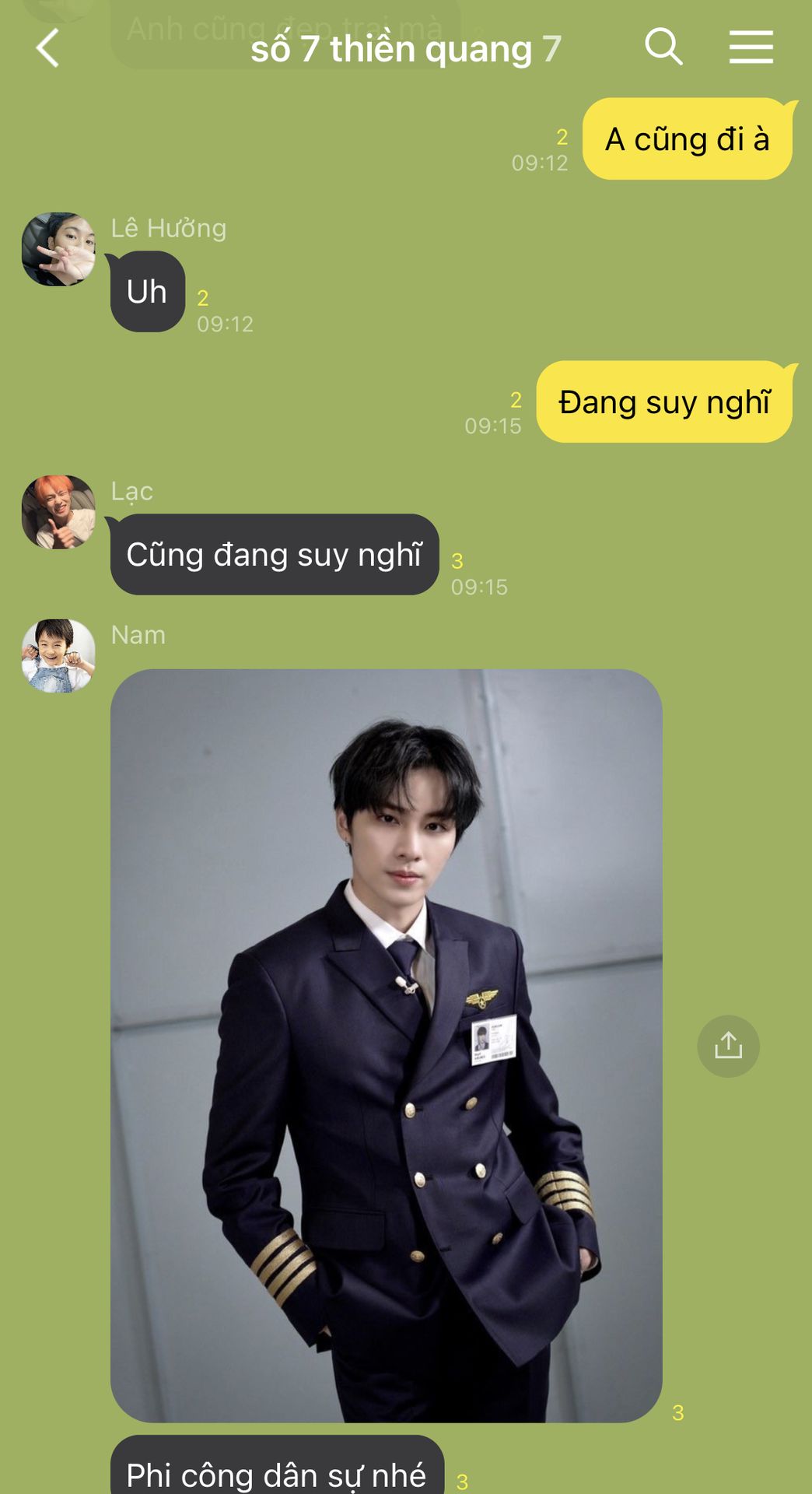Open the chat menu

tap(751, 47)
